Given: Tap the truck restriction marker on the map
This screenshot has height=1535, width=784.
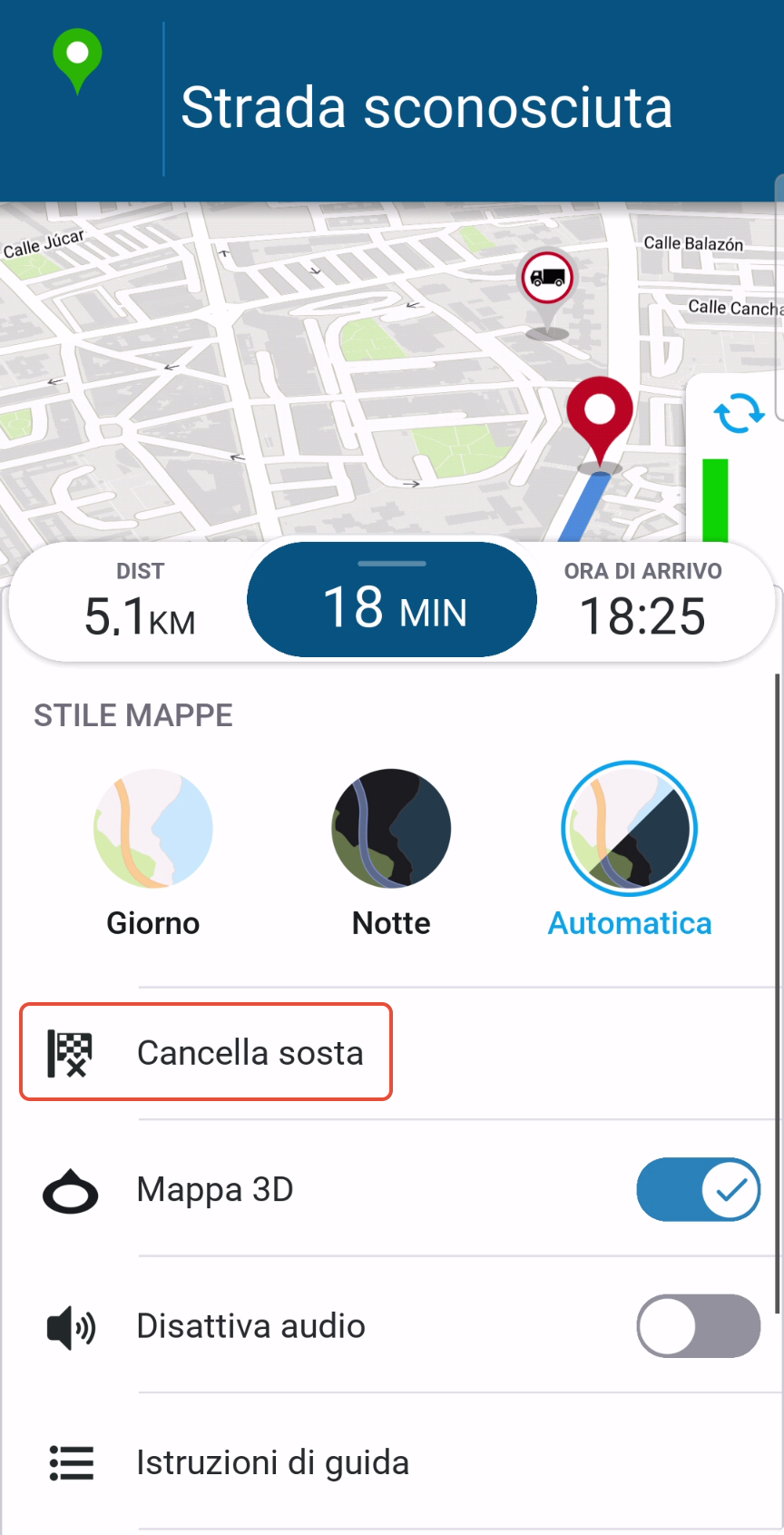Looking at the screenshot, I should tap(546, 278).
